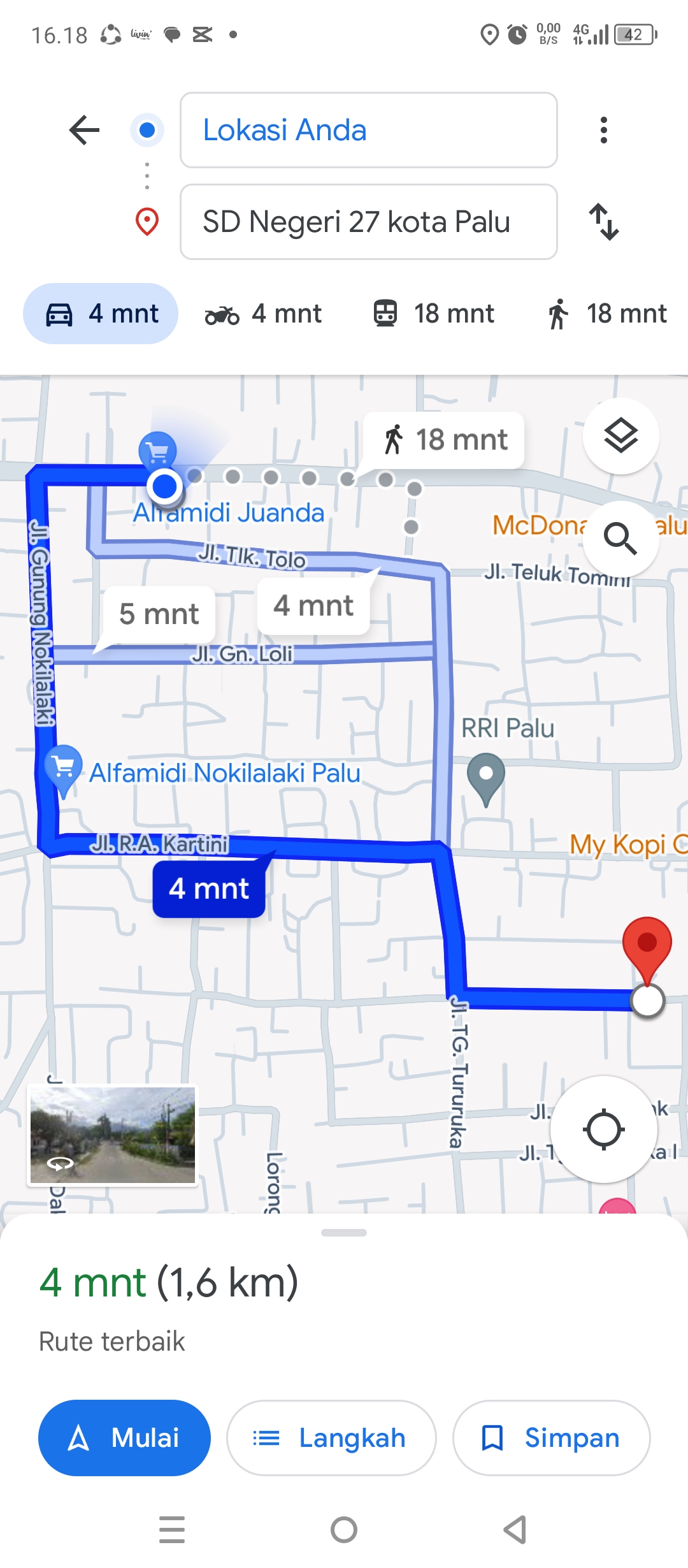Edit the Lokasi Anda starting point field
Screen dimensions: 688x1568
pos(369,130)
